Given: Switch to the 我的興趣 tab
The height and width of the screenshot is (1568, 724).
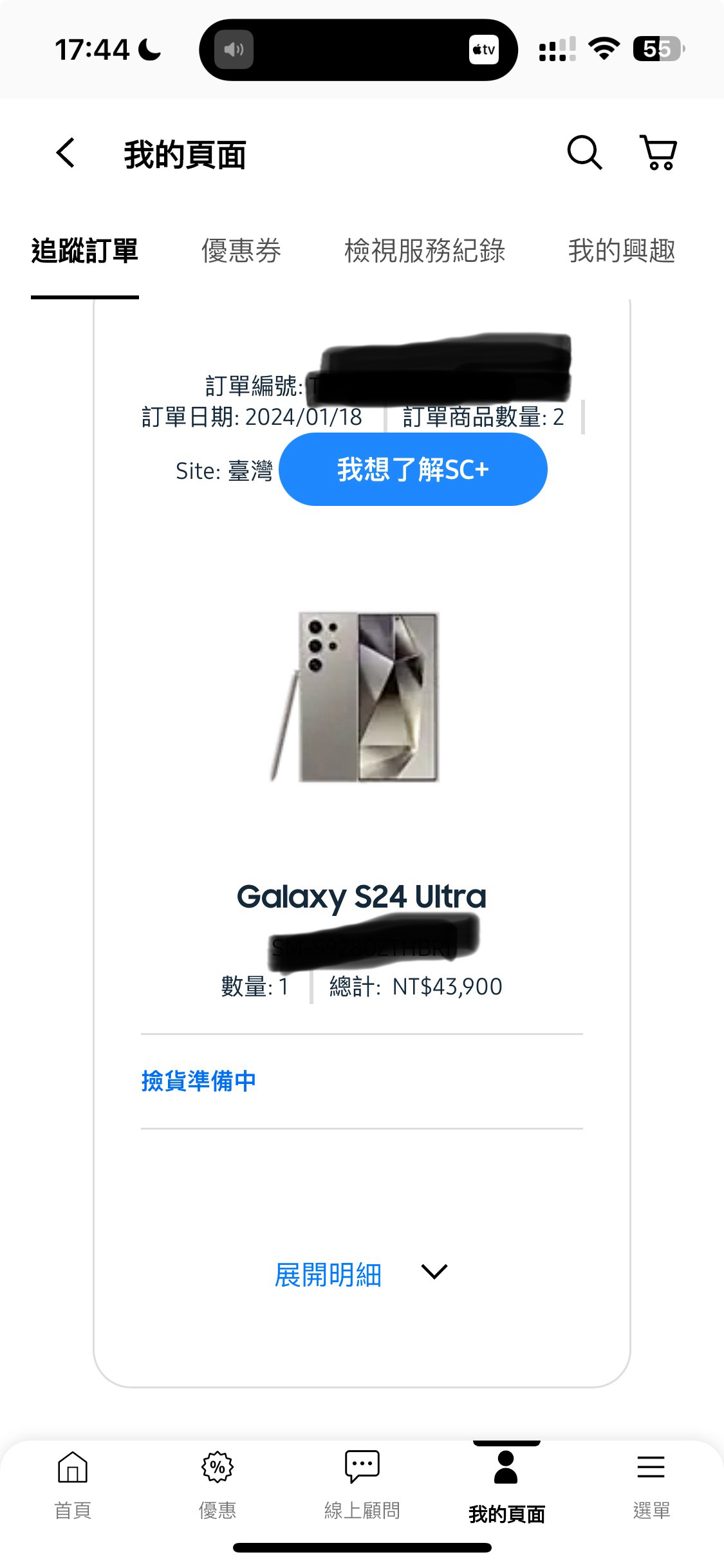Looking at the screenshot, I should pos(621,251).
